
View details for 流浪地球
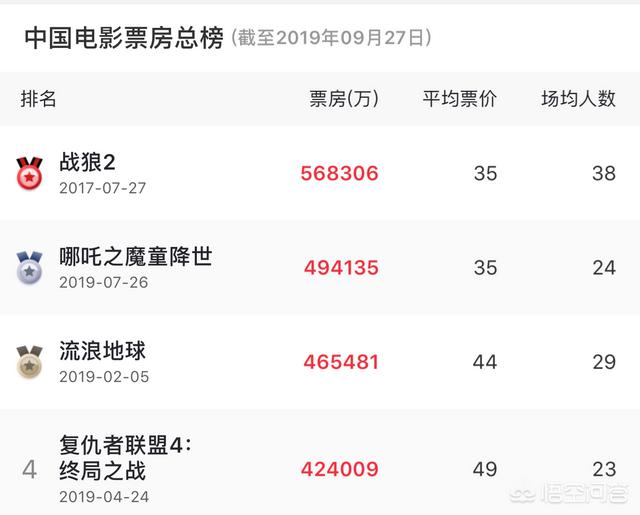102,351
